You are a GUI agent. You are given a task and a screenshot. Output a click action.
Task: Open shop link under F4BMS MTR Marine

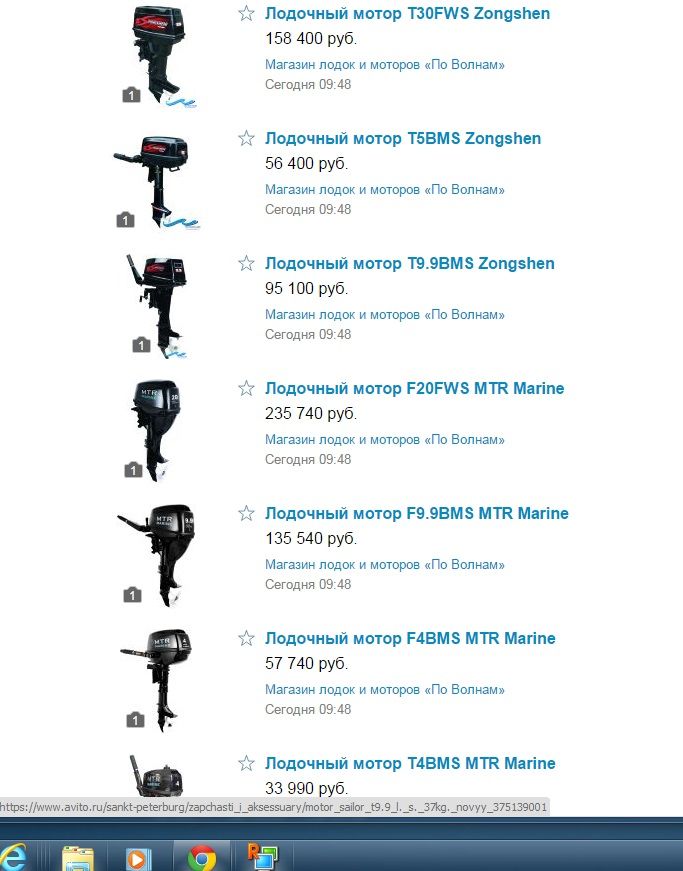385,690
